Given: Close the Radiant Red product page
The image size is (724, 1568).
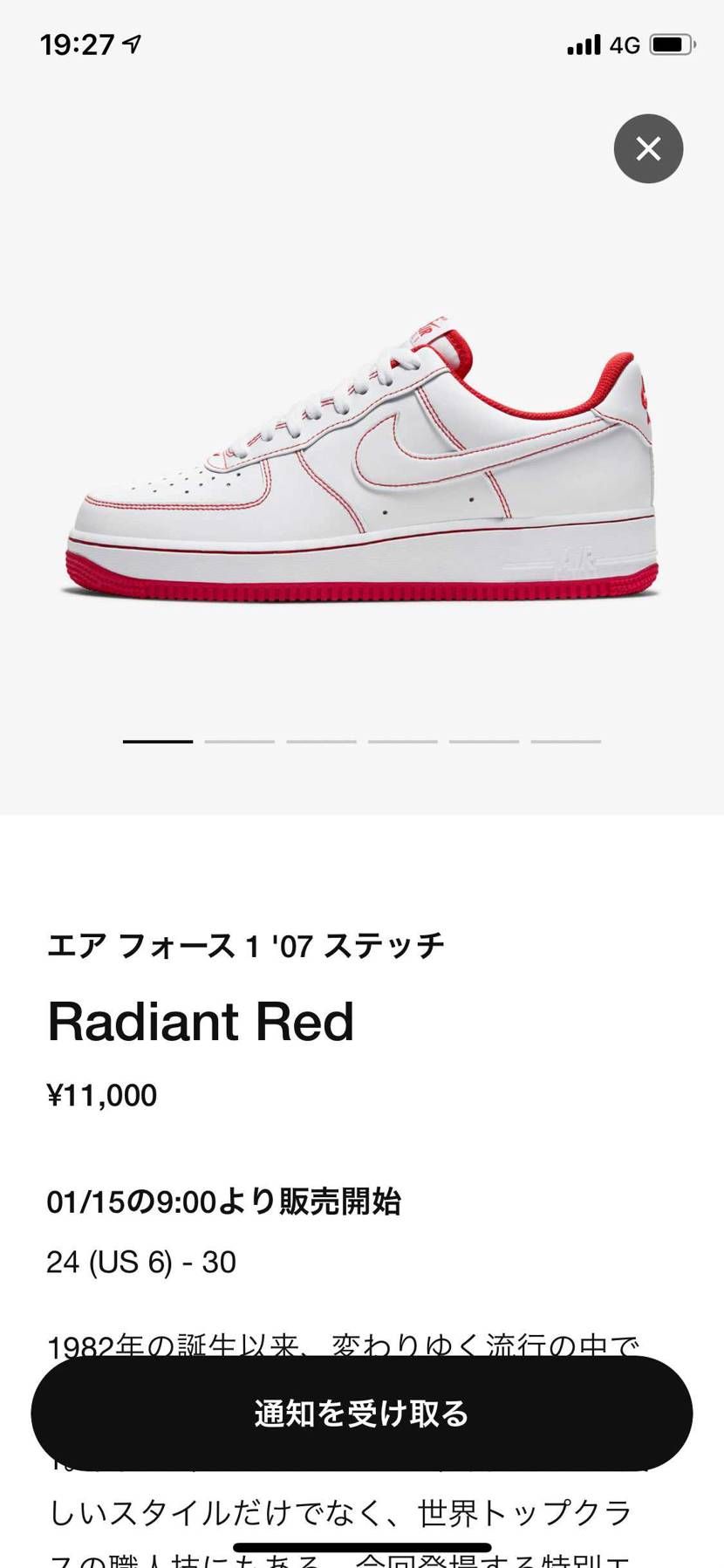Looking at the screenshot, I should coord(648,148).
